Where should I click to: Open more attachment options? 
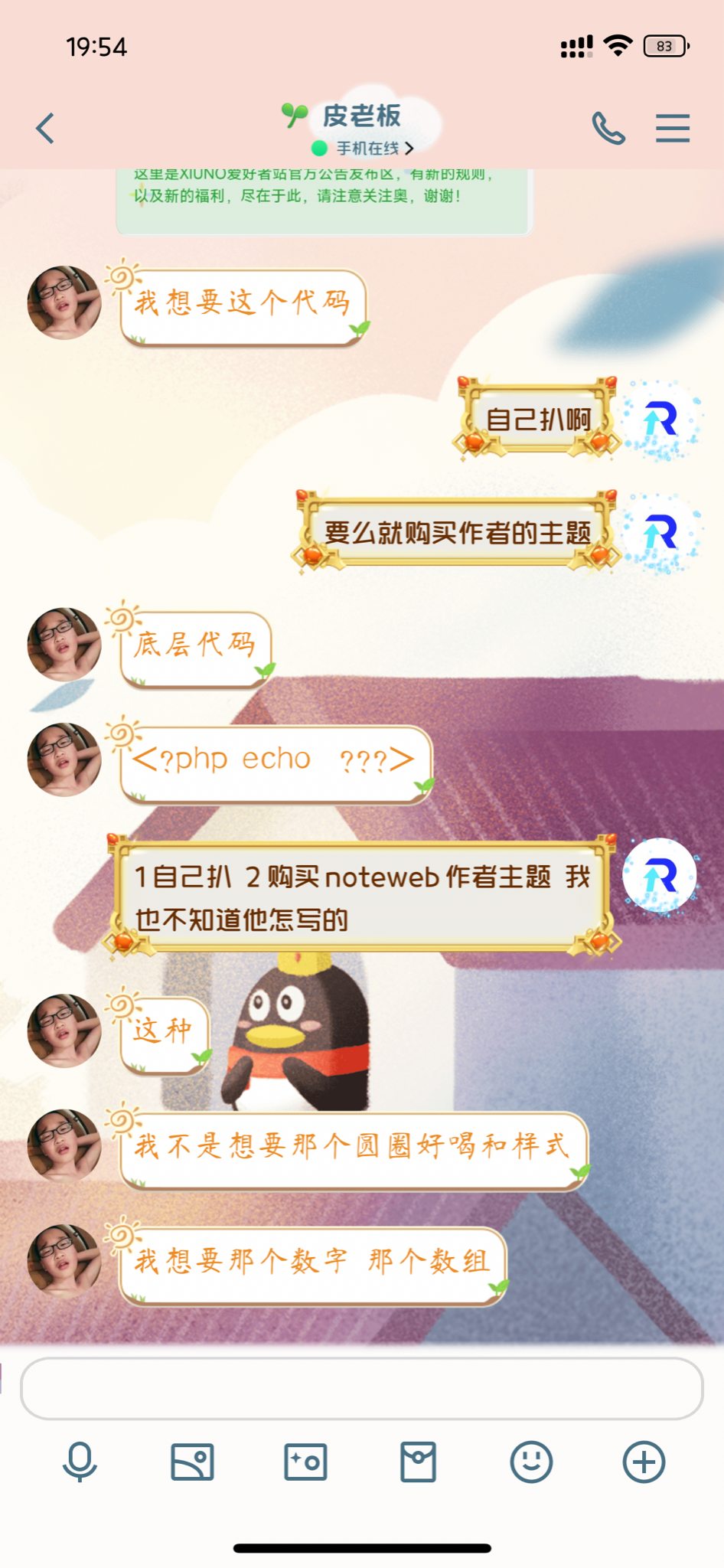644,1462
